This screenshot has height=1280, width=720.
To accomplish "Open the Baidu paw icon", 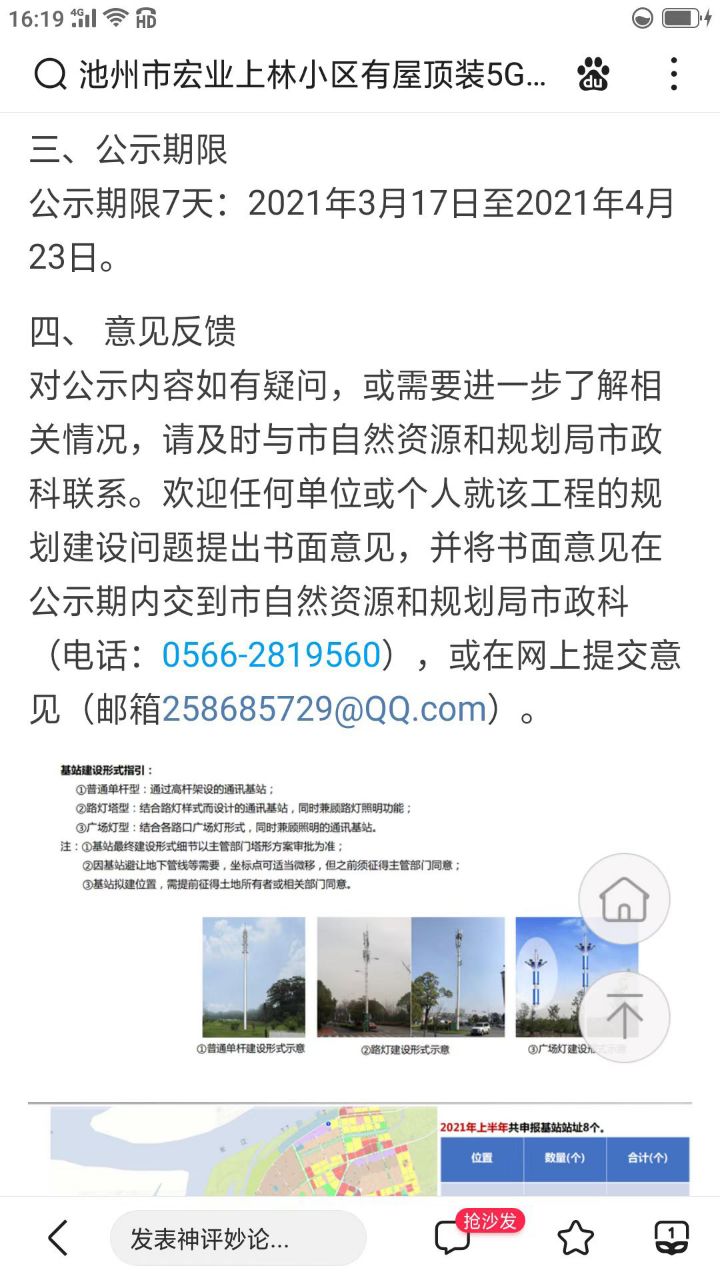I will tap(594, 74).
